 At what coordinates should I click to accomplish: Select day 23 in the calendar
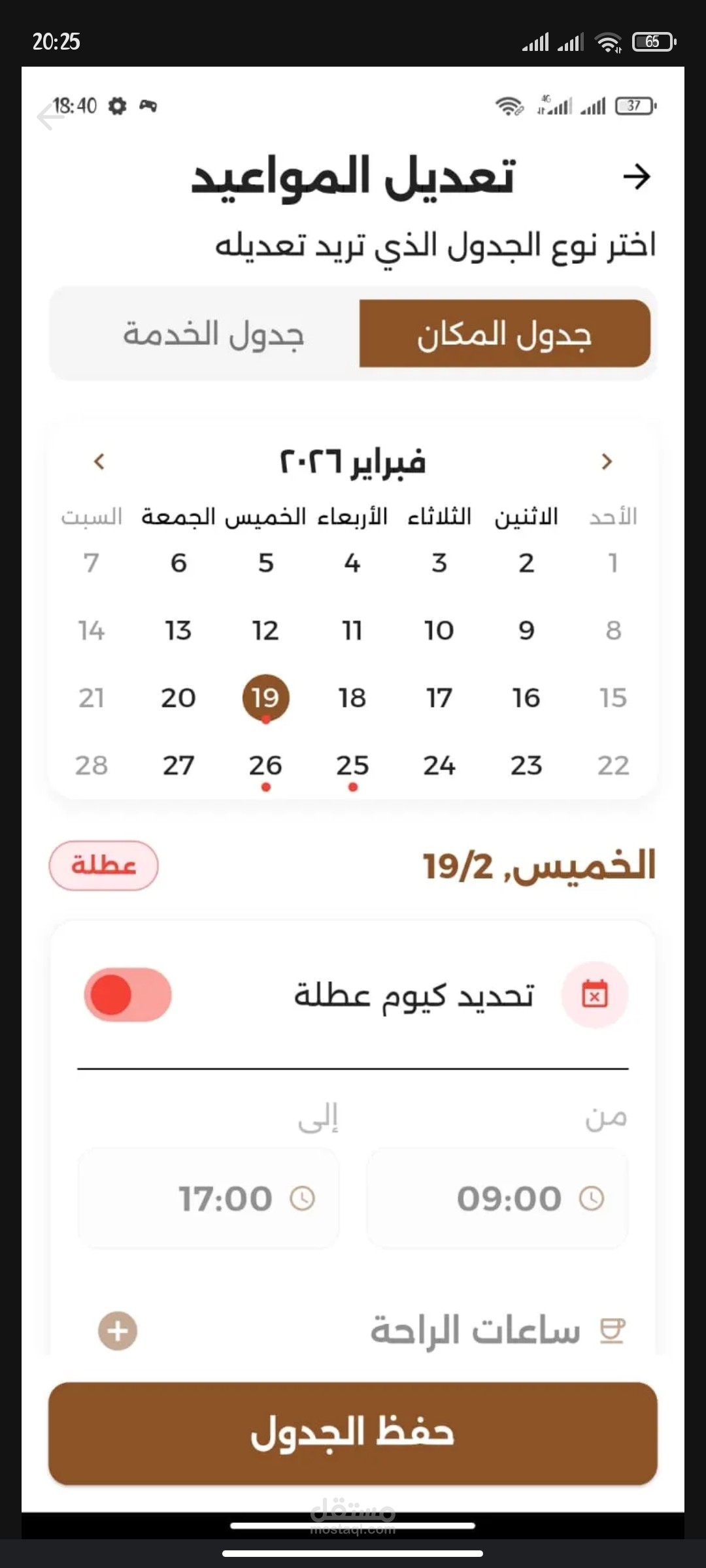[526, 766]
